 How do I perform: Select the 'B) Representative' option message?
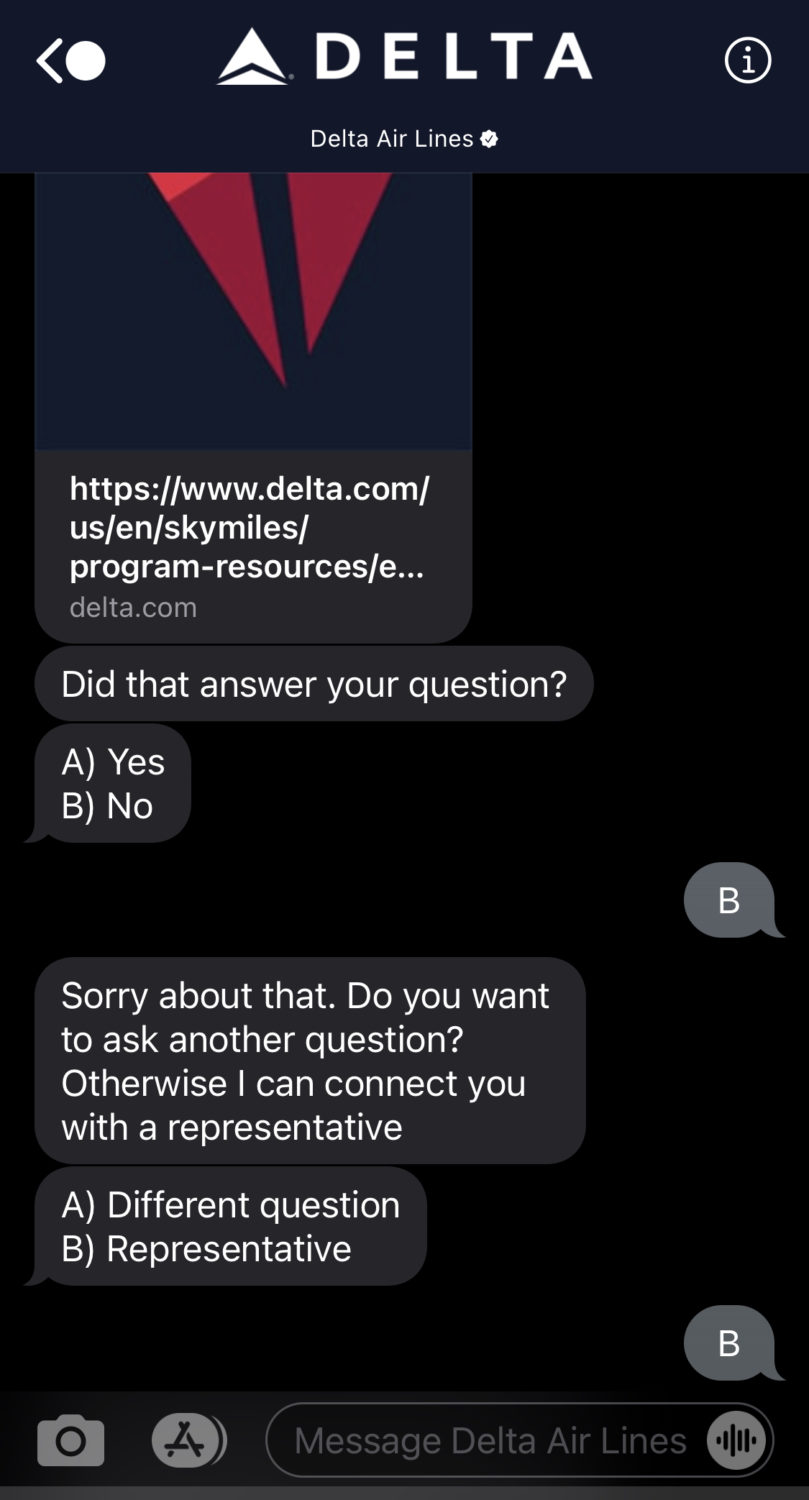[207, 1247]
